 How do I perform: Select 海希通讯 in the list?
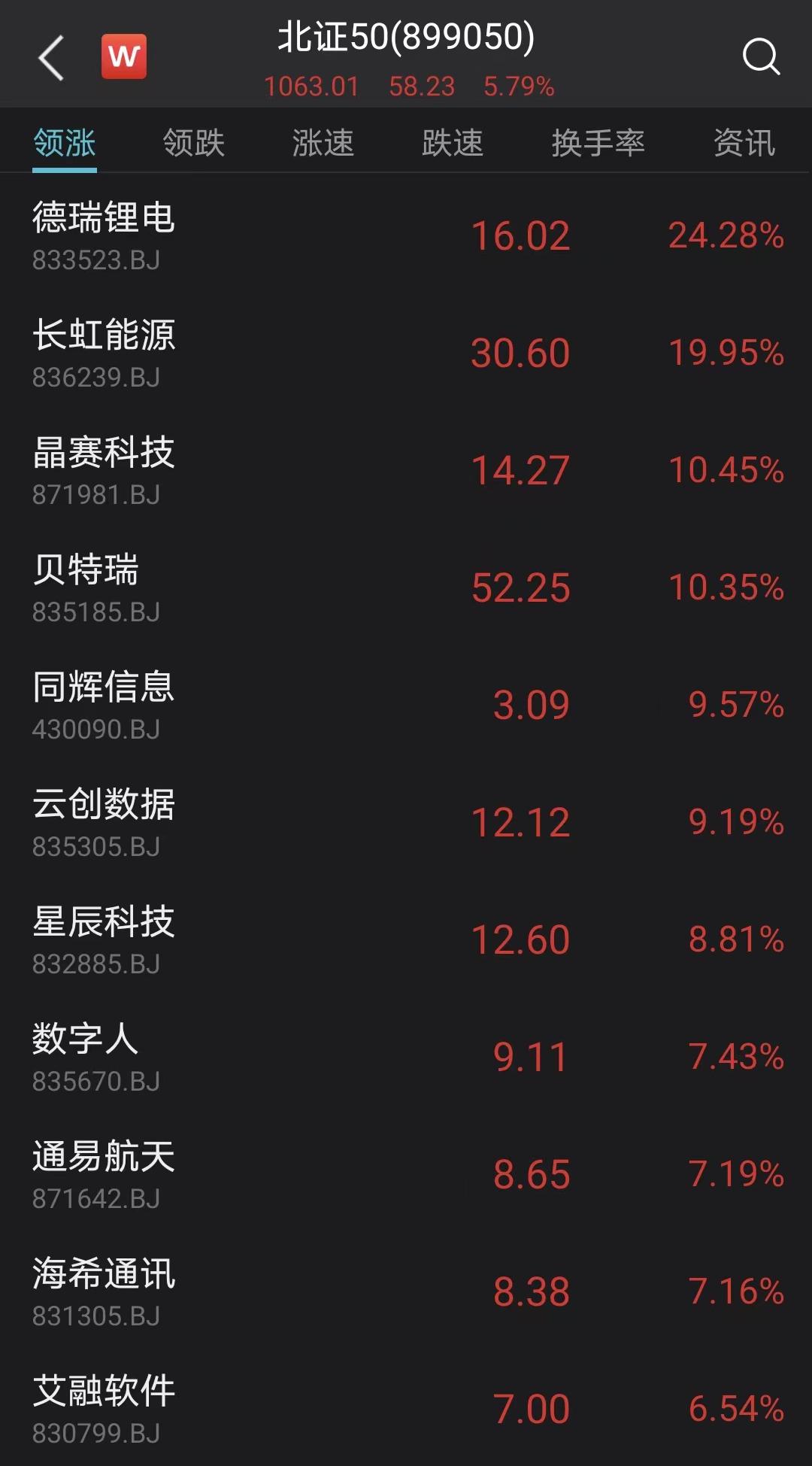[x=406, y=1291]
